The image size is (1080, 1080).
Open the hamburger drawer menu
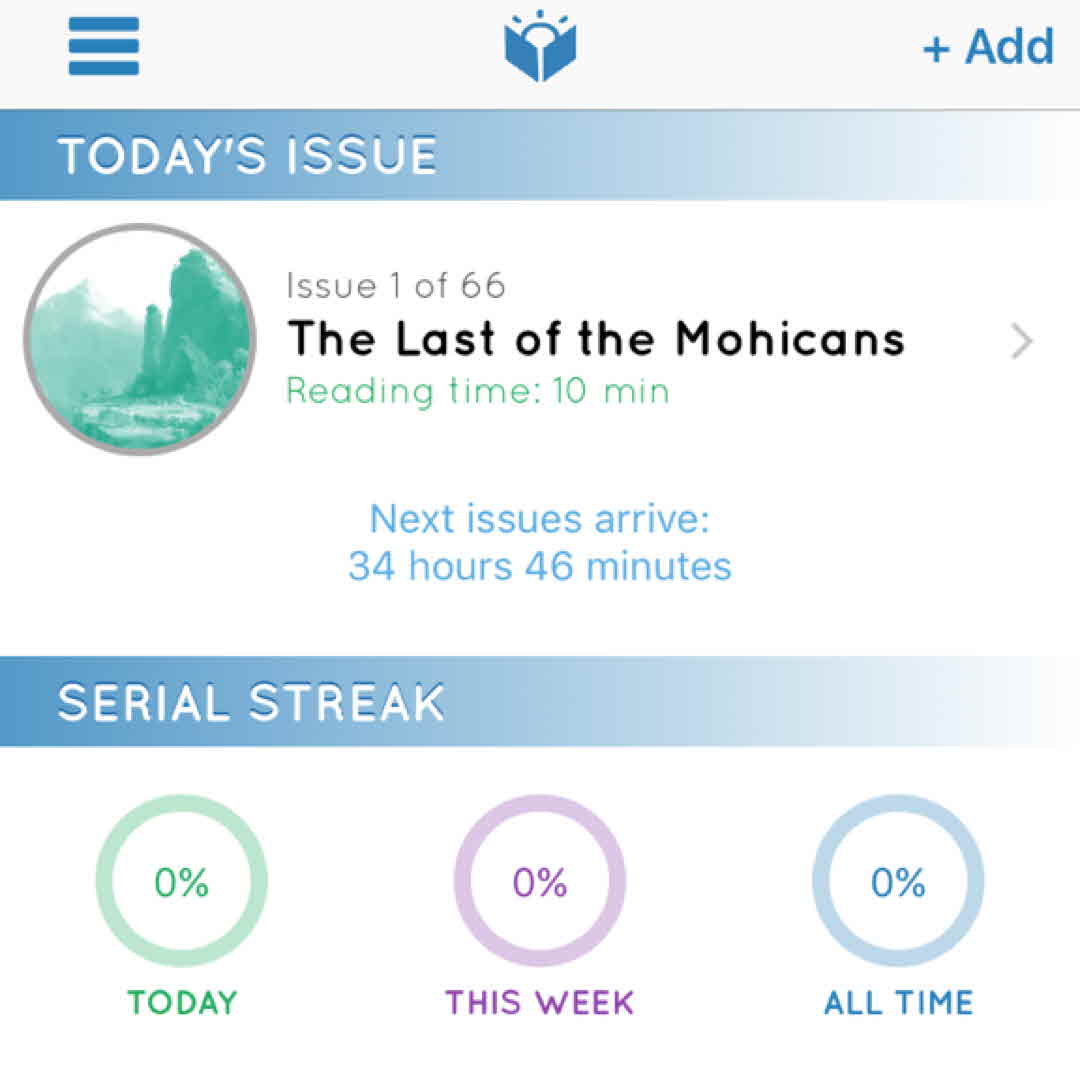tap(103, 47)
